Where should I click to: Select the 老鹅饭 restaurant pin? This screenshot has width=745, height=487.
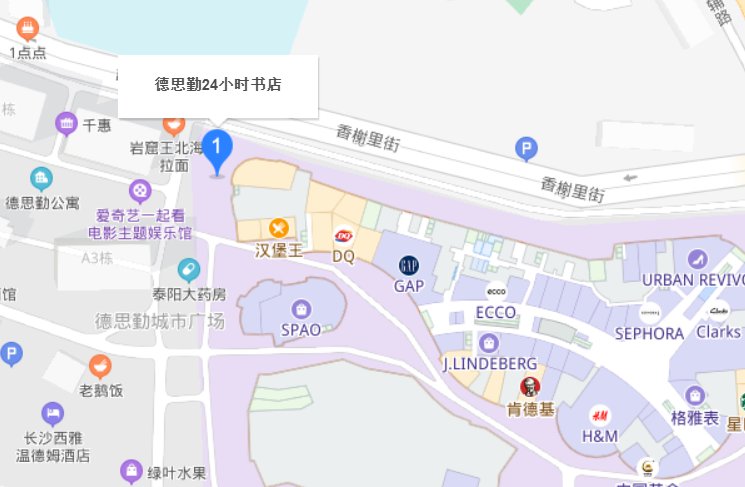tap(100, 365)
